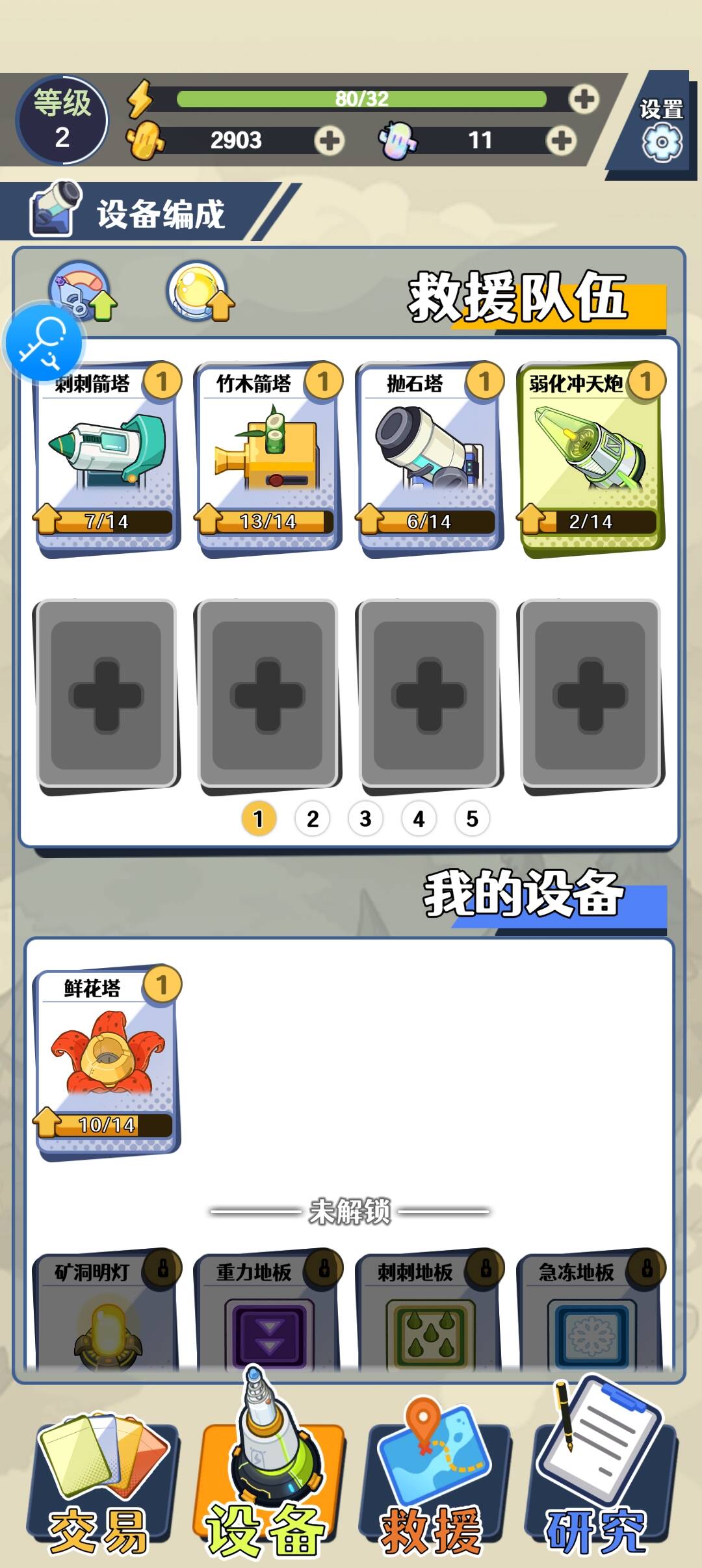Select the 弱化冲天炮 card
Image resolution: width=702 pixels, height=1568 pixels.
[591, 458]
